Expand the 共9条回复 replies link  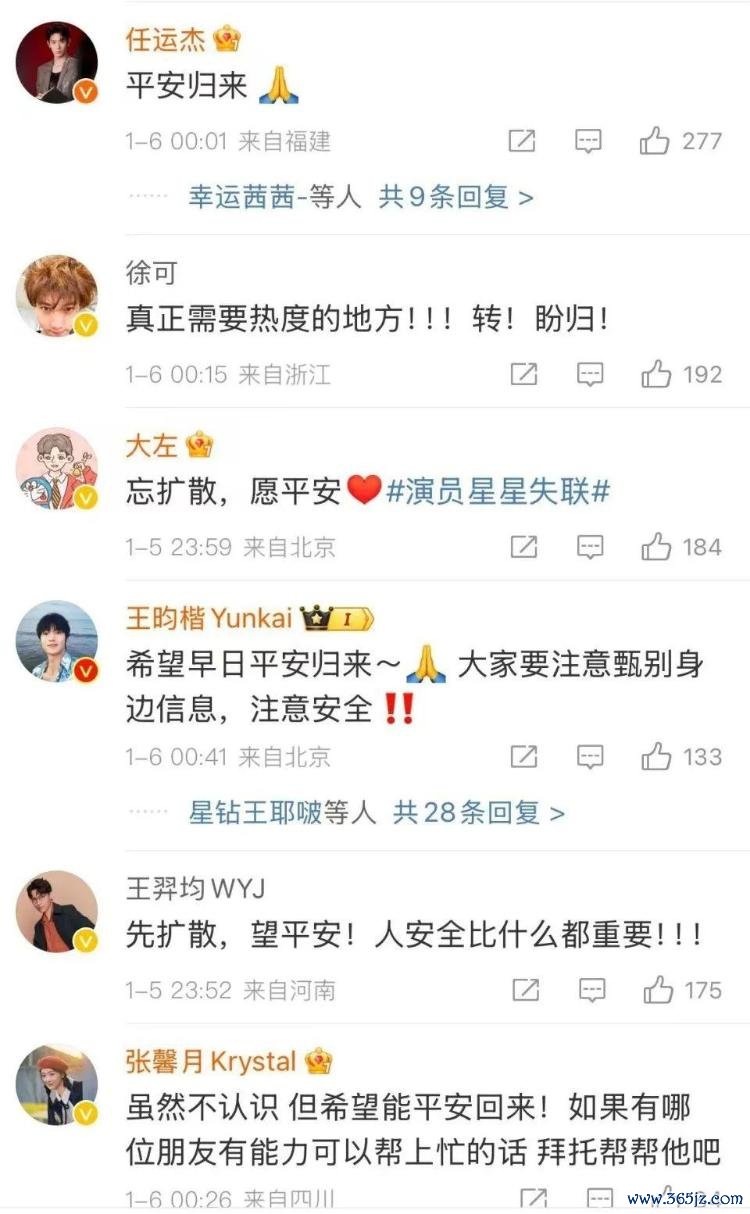(x=455, y=197)
